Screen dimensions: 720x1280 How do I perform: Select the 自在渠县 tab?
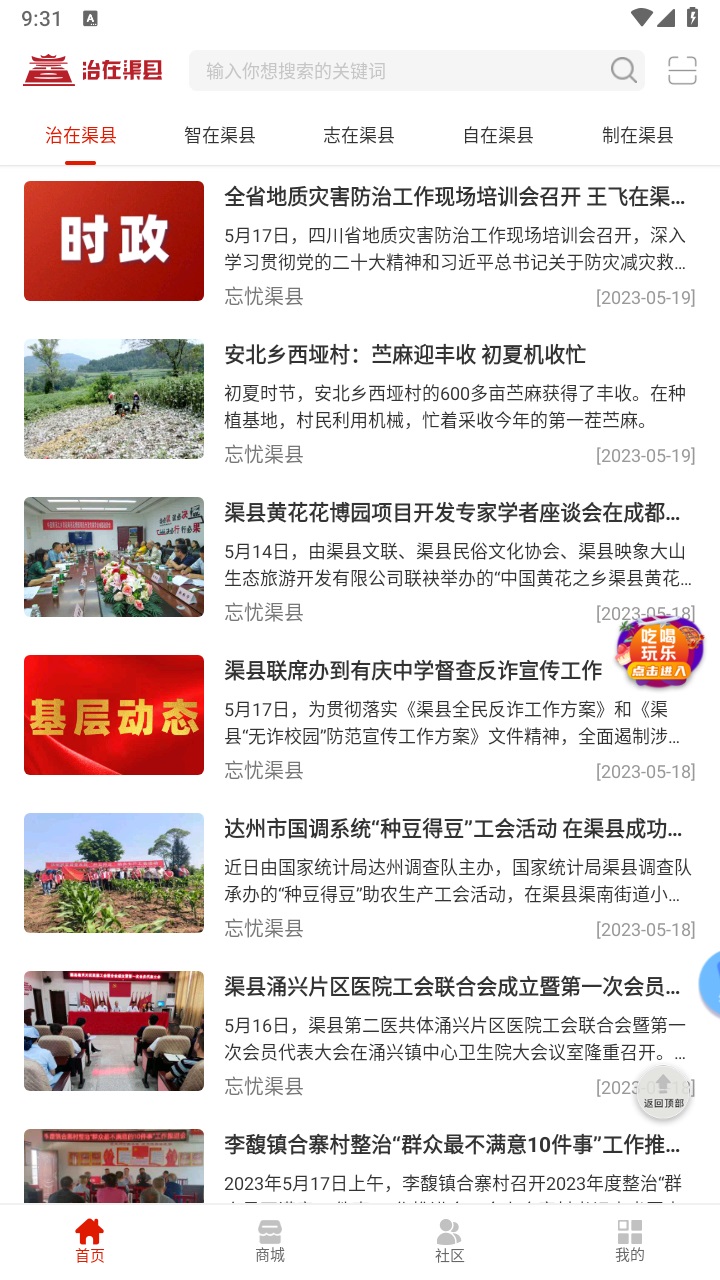[x=497, y=134]
